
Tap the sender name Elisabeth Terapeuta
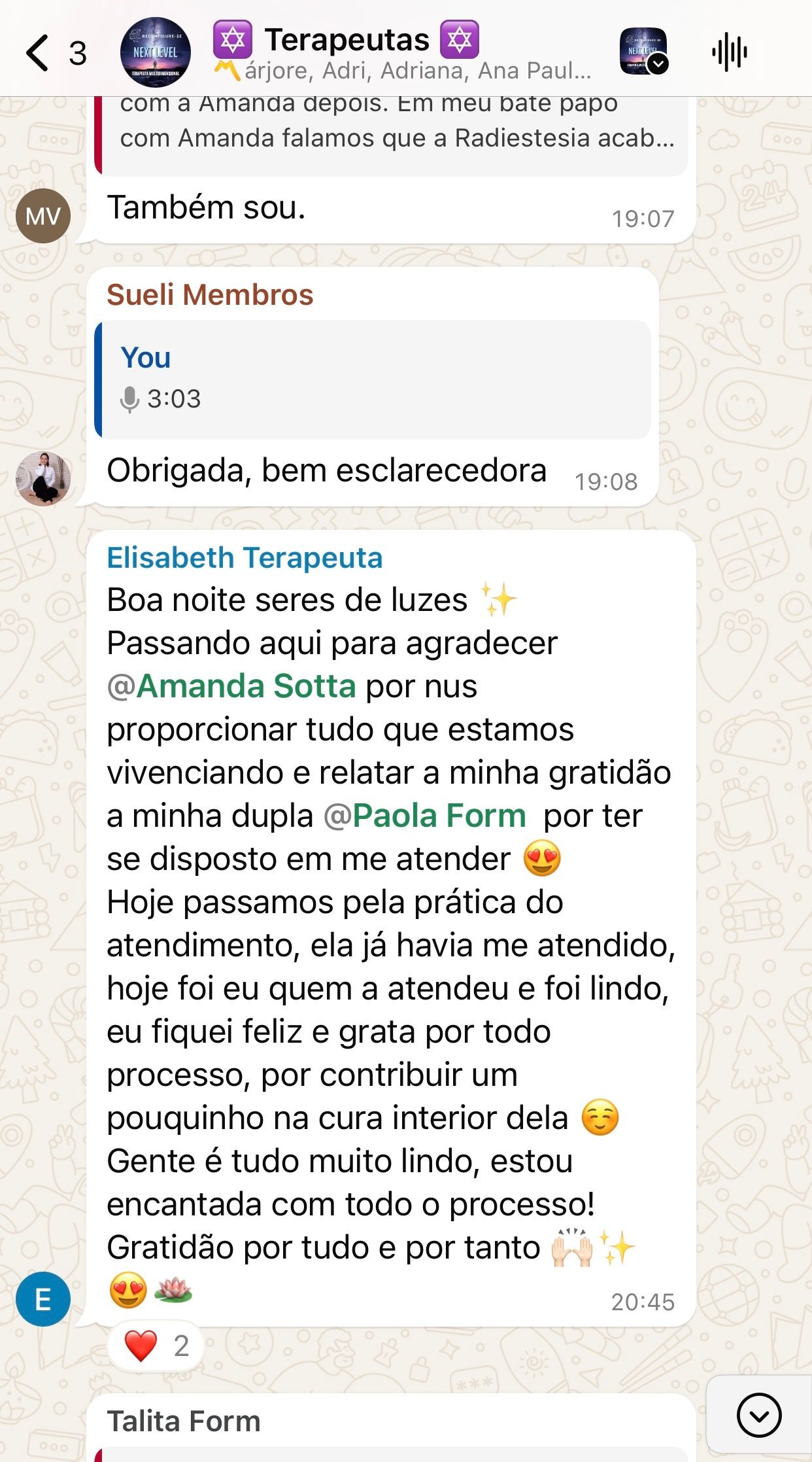[245, 558]
